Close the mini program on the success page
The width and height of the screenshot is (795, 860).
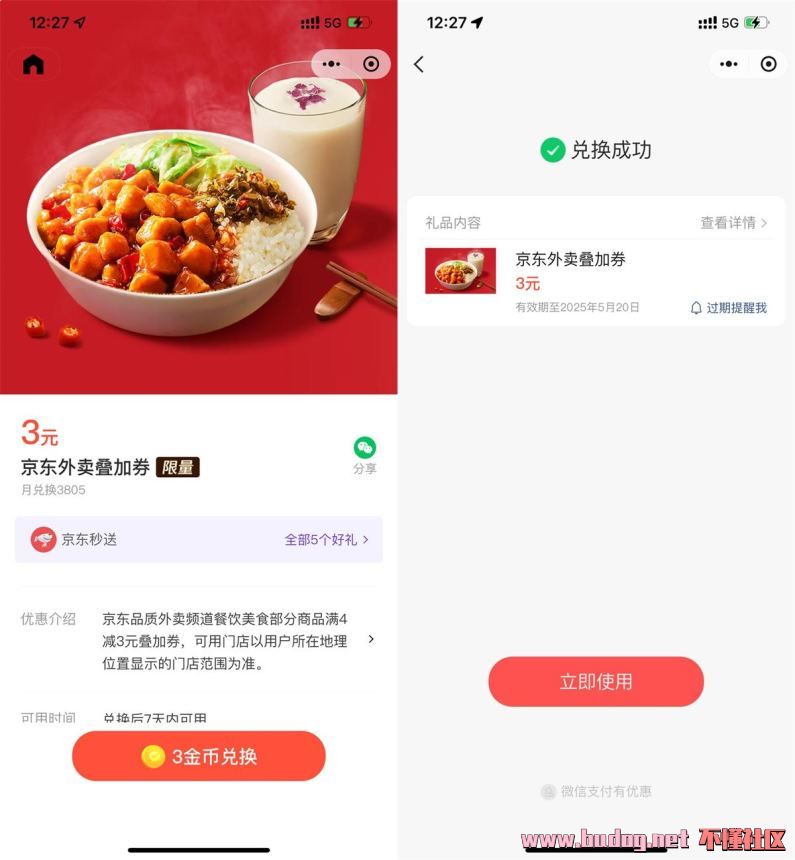coord(768,64)
